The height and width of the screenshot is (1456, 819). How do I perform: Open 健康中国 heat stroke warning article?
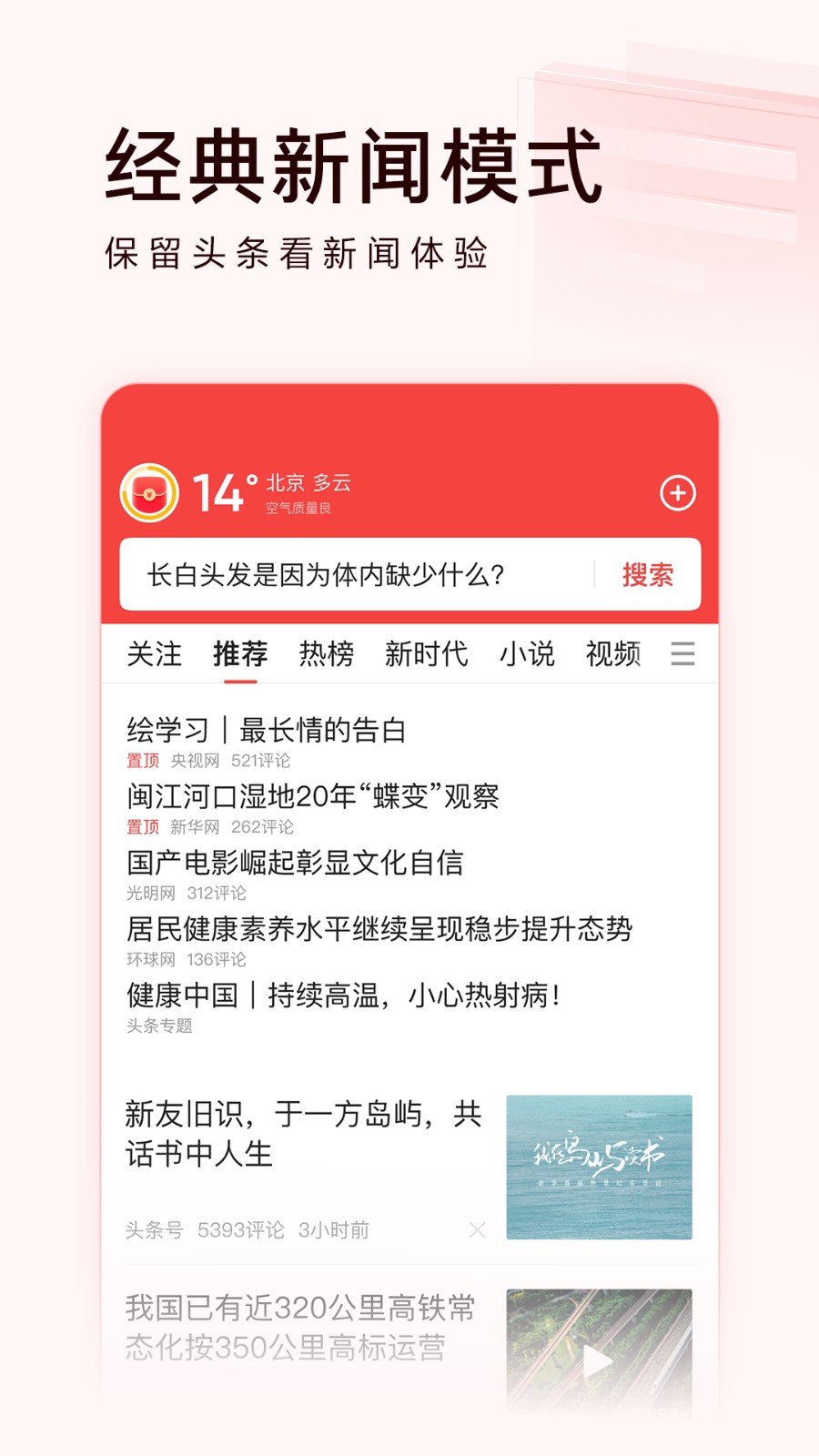343,996
